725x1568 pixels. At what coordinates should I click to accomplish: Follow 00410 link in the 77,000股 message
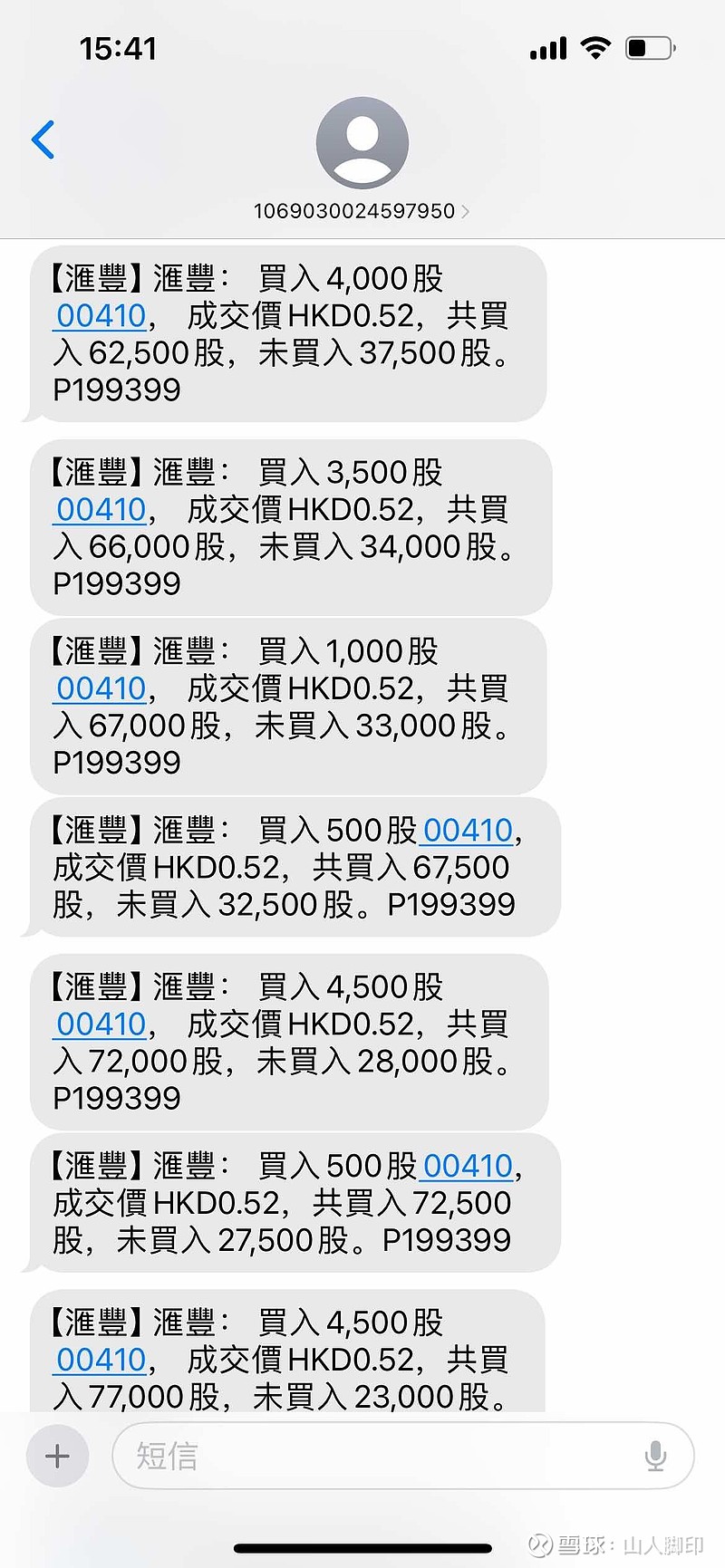101,1360
